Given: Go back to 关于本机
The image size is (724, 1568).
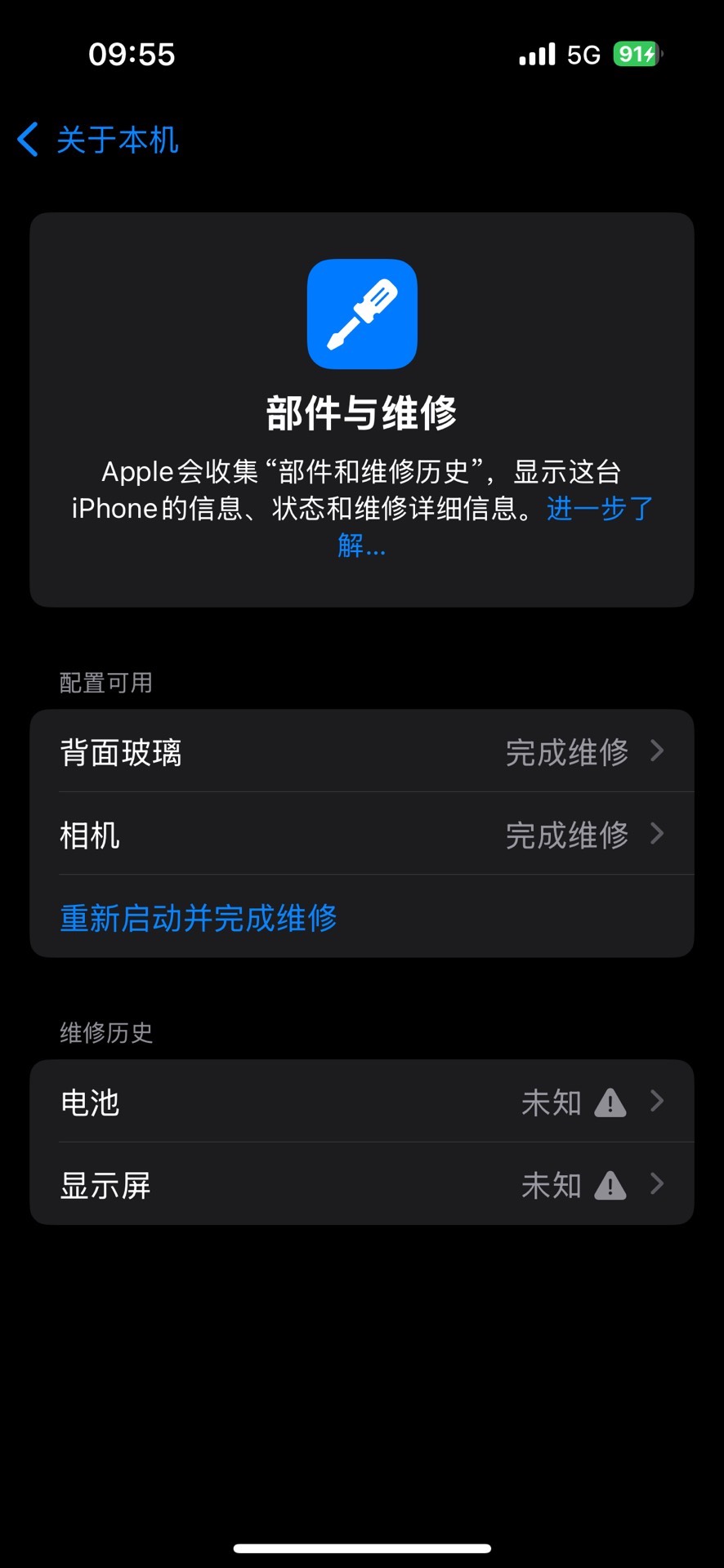Looking at the screenshot, I should 98,140.
